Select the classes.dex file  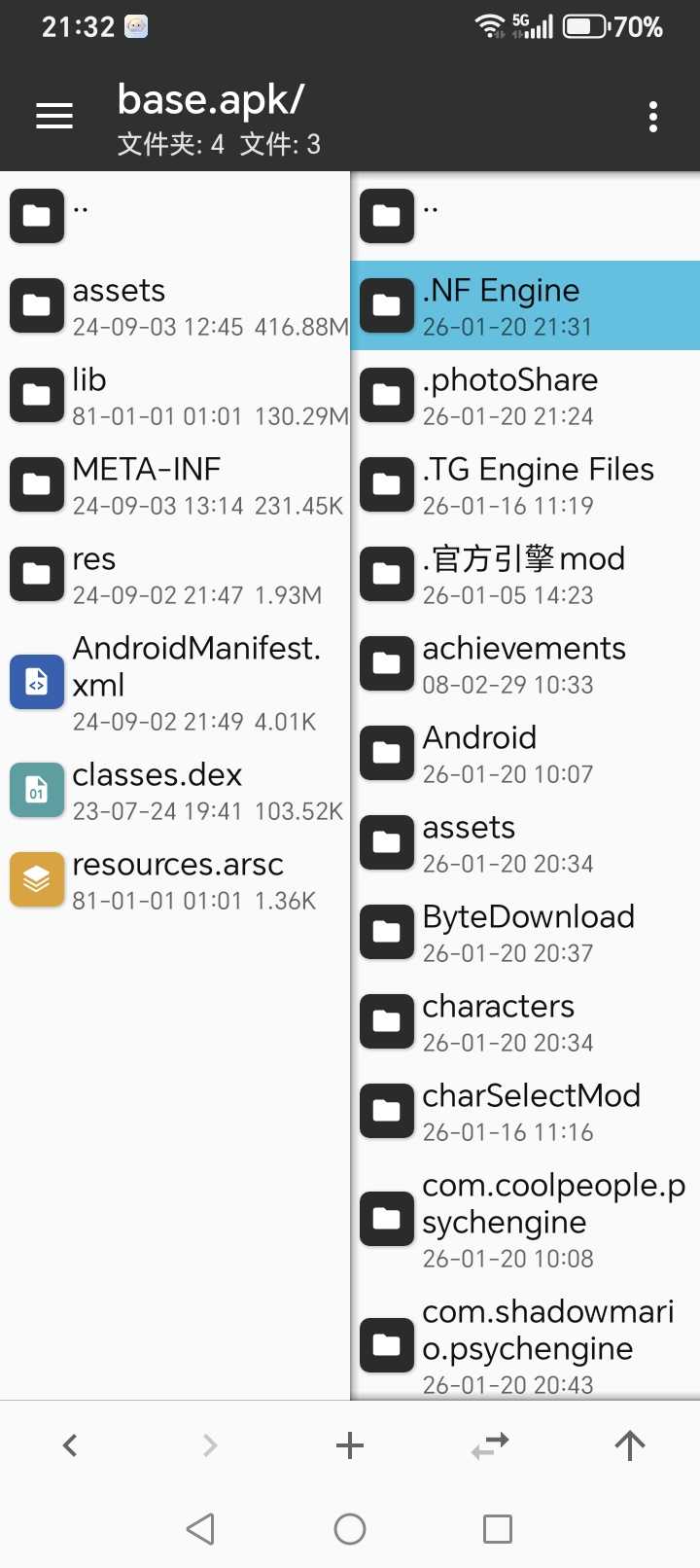click(175, 790)
